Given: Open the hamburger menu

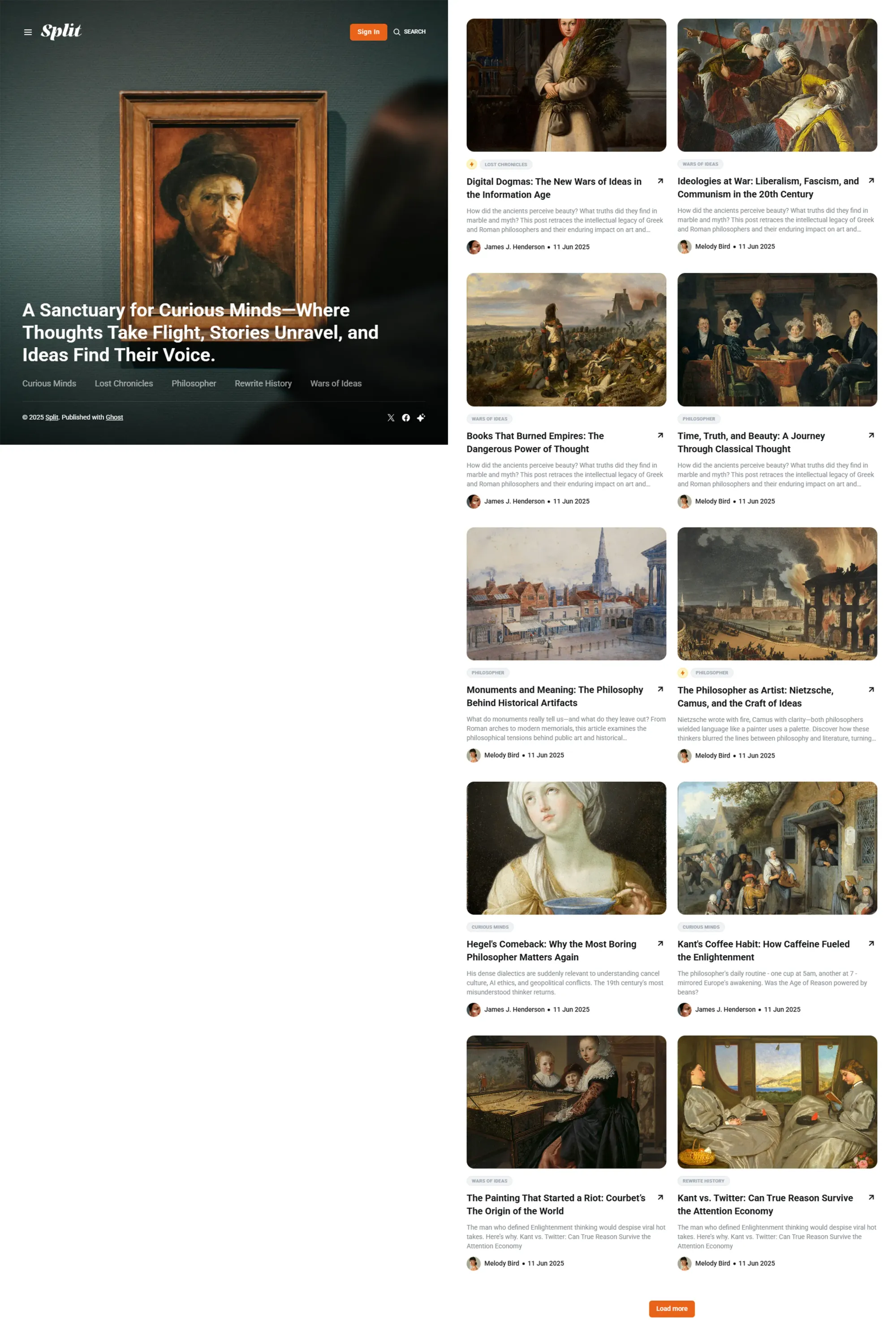Looking at the screenshot, I should click(27, 32).
